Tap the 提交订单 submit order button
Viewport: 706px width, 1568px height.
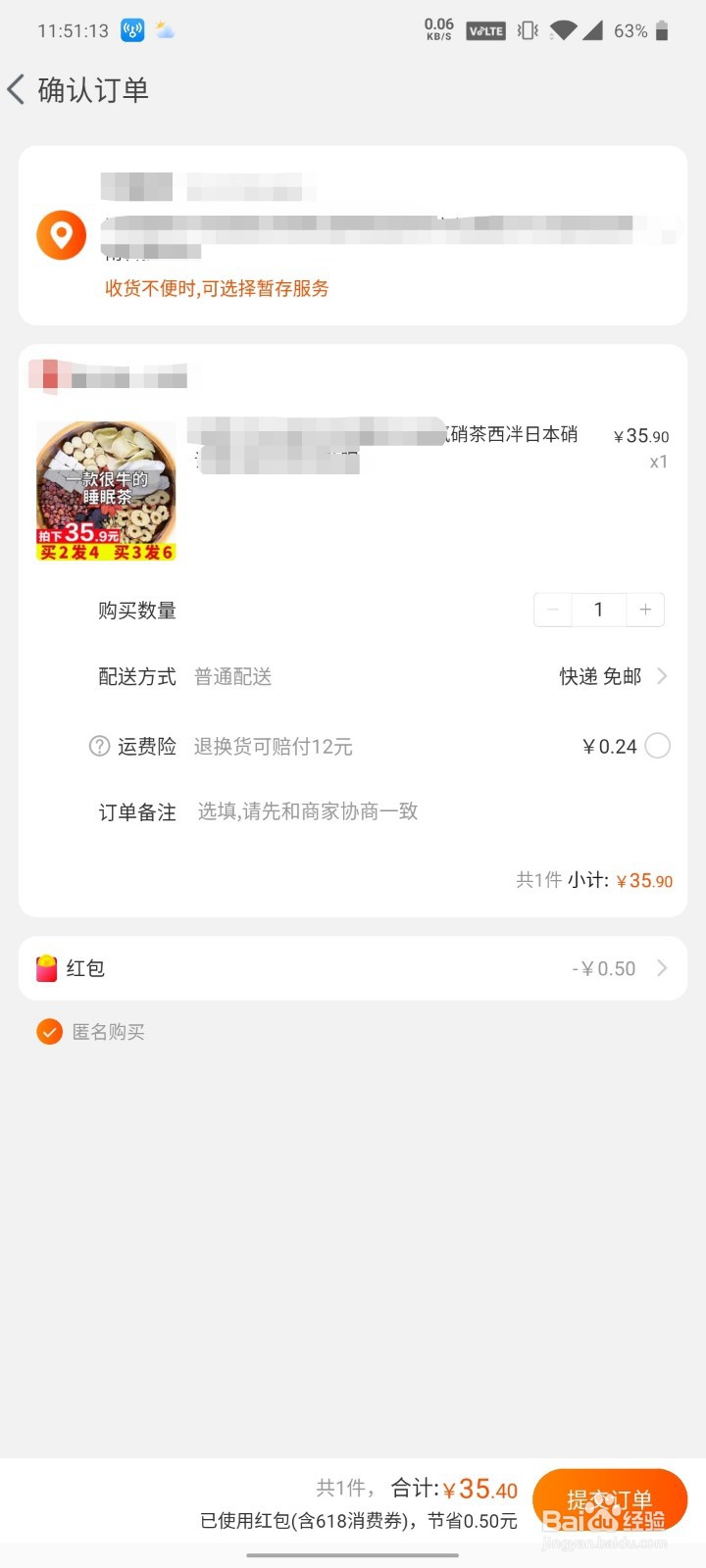click(610, 1499)
